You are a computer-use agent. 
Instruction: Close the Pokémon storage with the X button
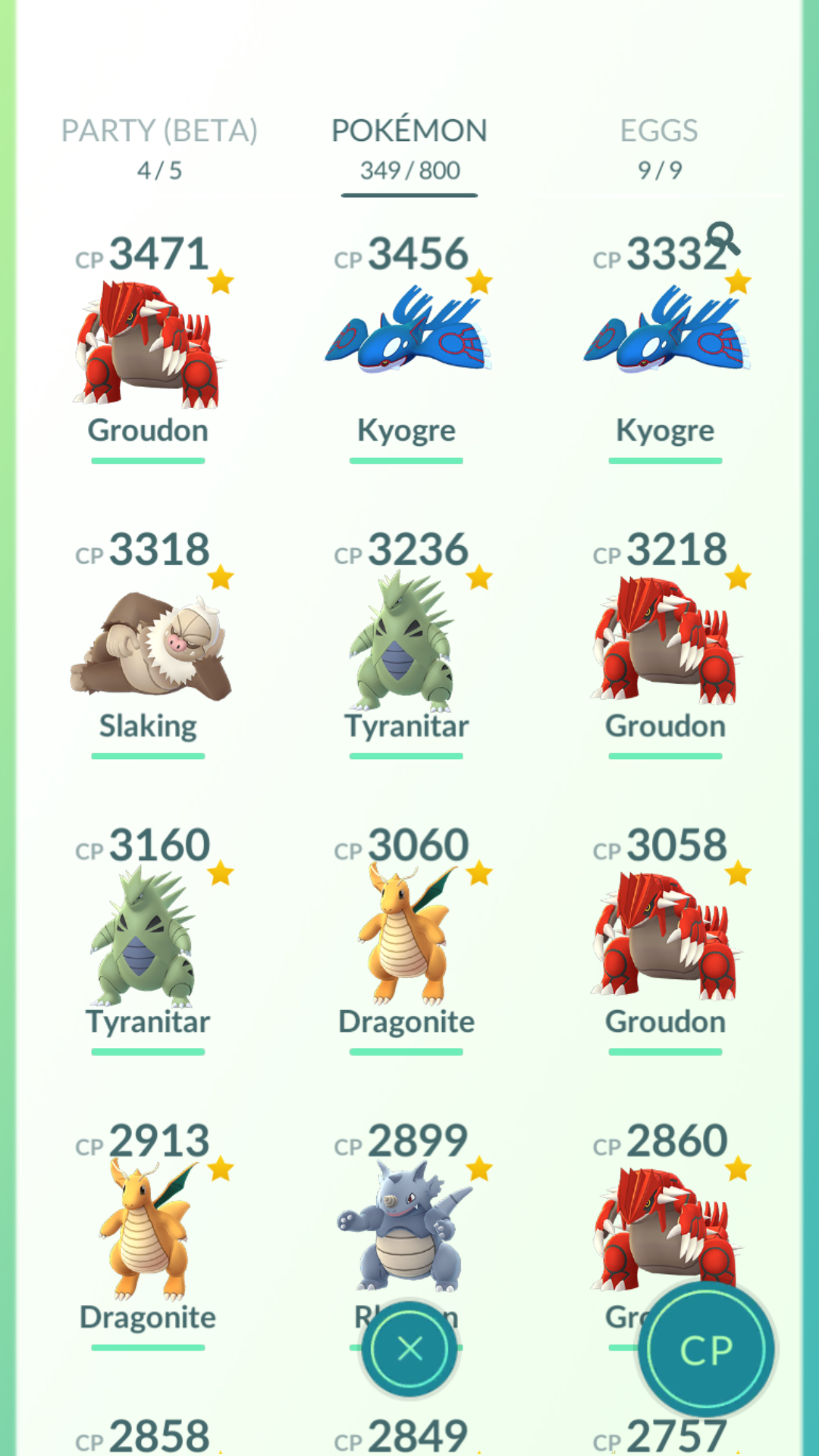coord(409,1348)
